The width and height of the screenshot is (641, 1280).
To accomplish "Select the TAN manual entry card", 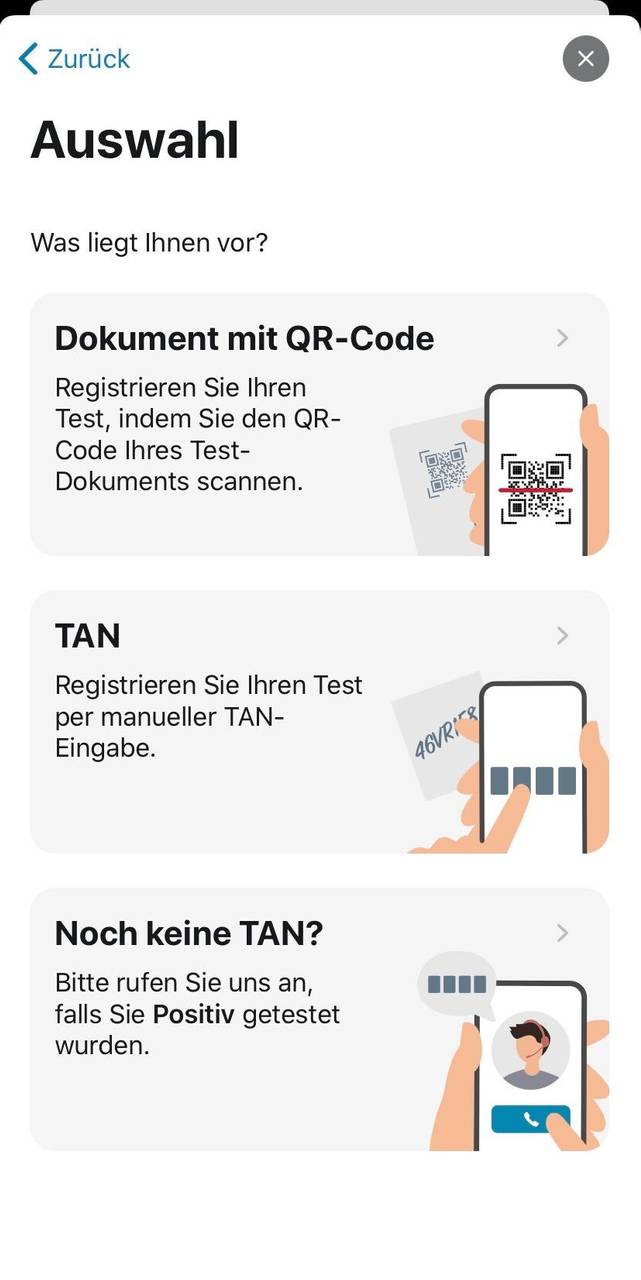I will coord(319,722).
